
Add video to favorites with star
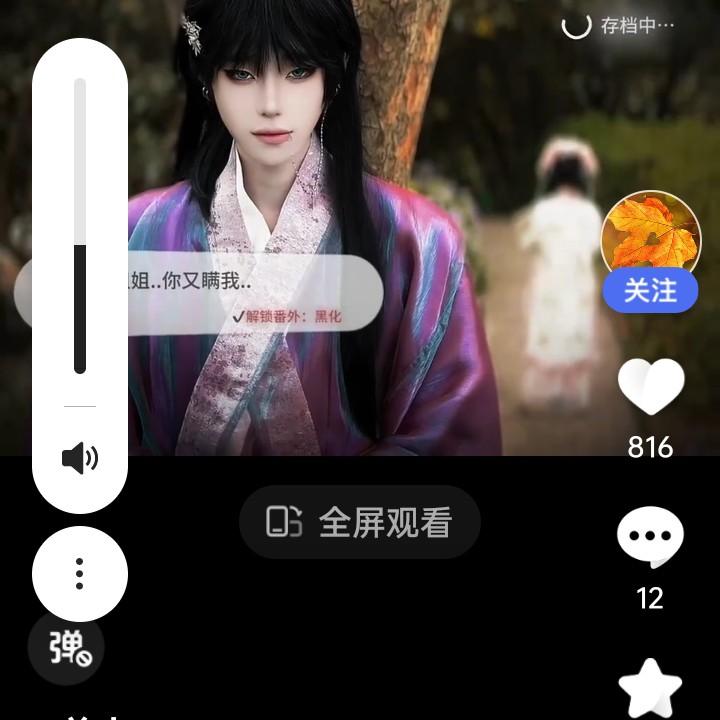650,688
